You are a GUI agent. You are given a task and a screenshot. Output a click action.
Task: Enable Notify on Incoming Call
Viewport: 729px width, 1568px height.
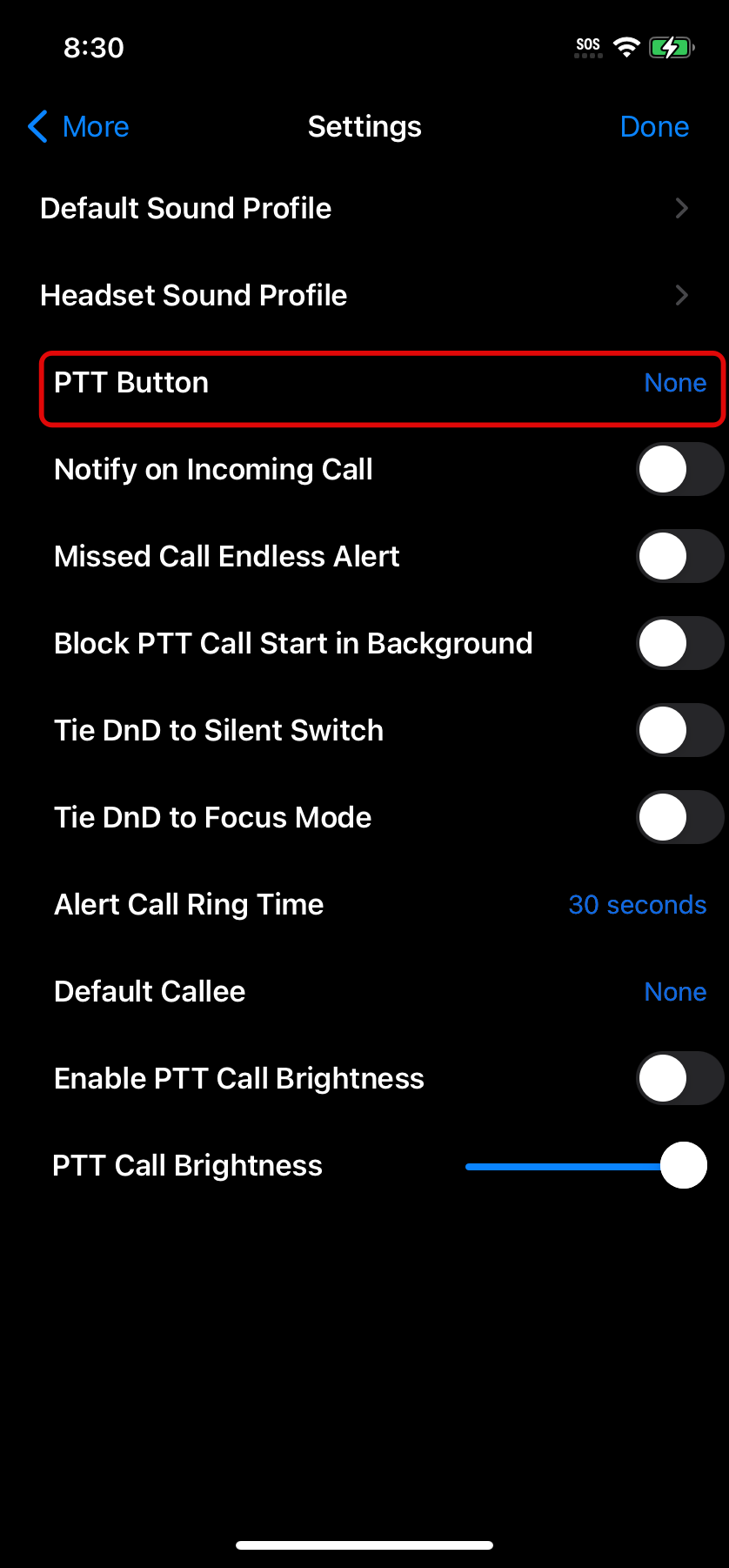pos(679,470)
